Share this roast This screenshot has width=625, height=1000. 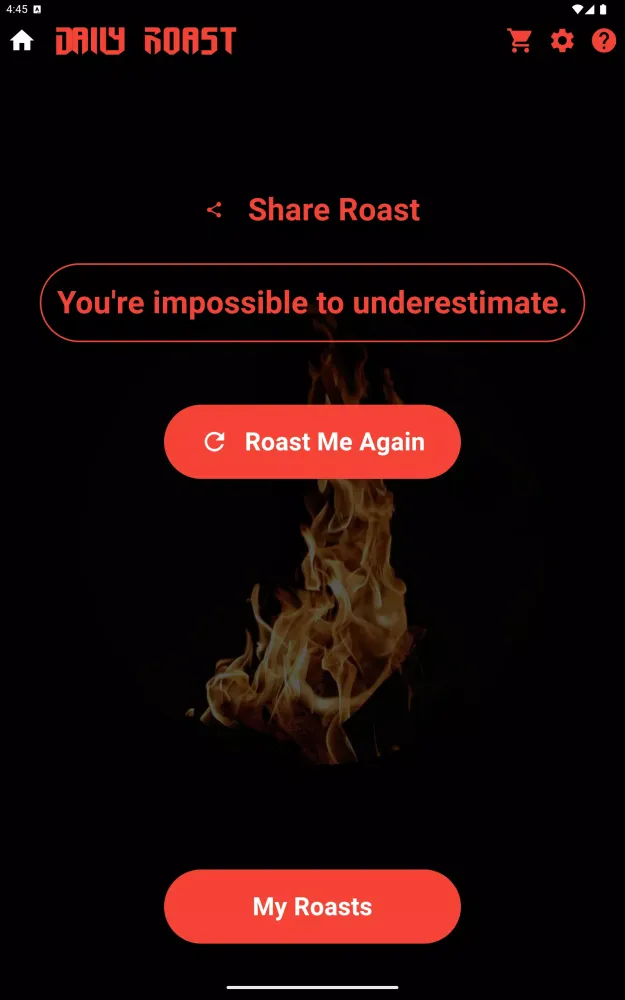[x=313, y=210]
